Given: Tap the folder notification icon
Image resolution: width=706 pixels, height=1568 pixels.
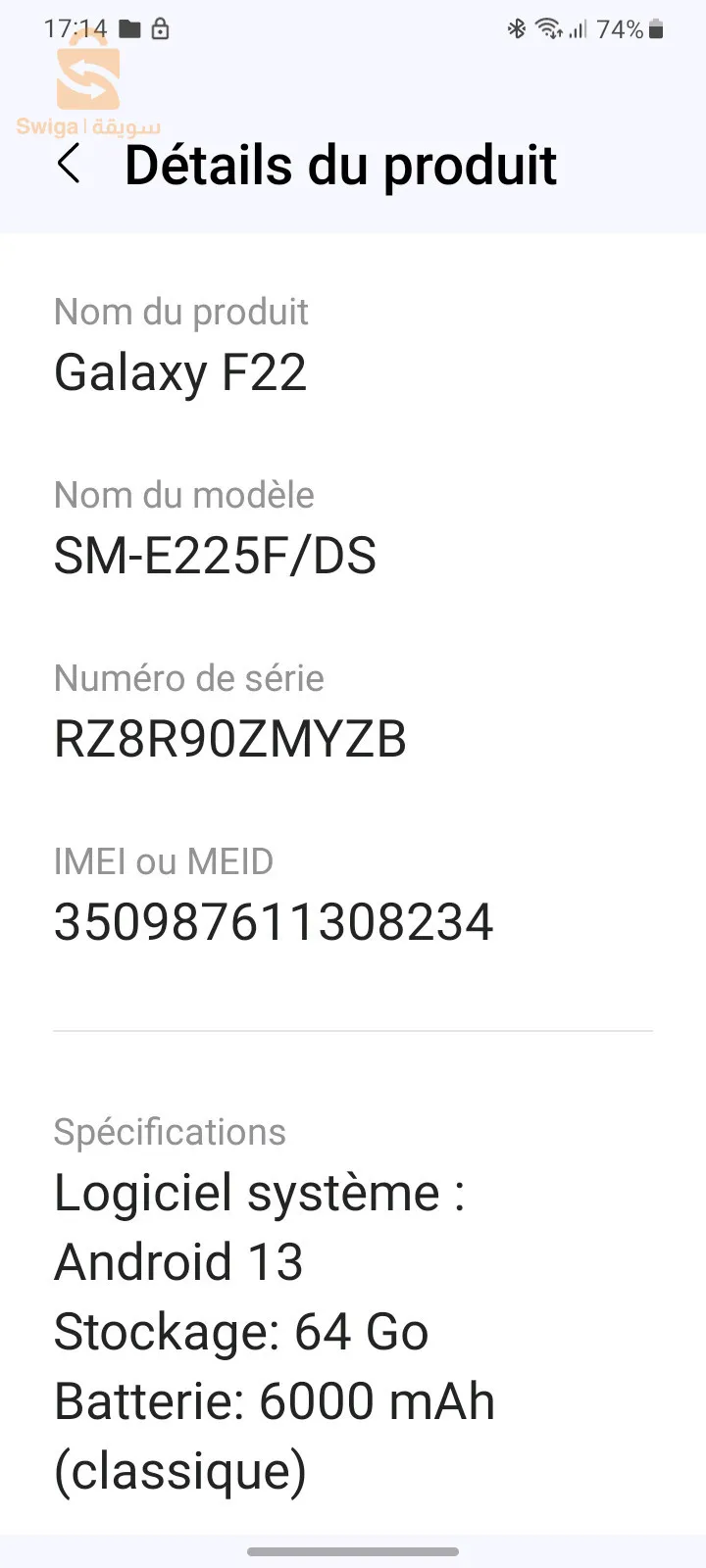Looking at the screenshot, I should pyautogui.click(x=128, y=28).
